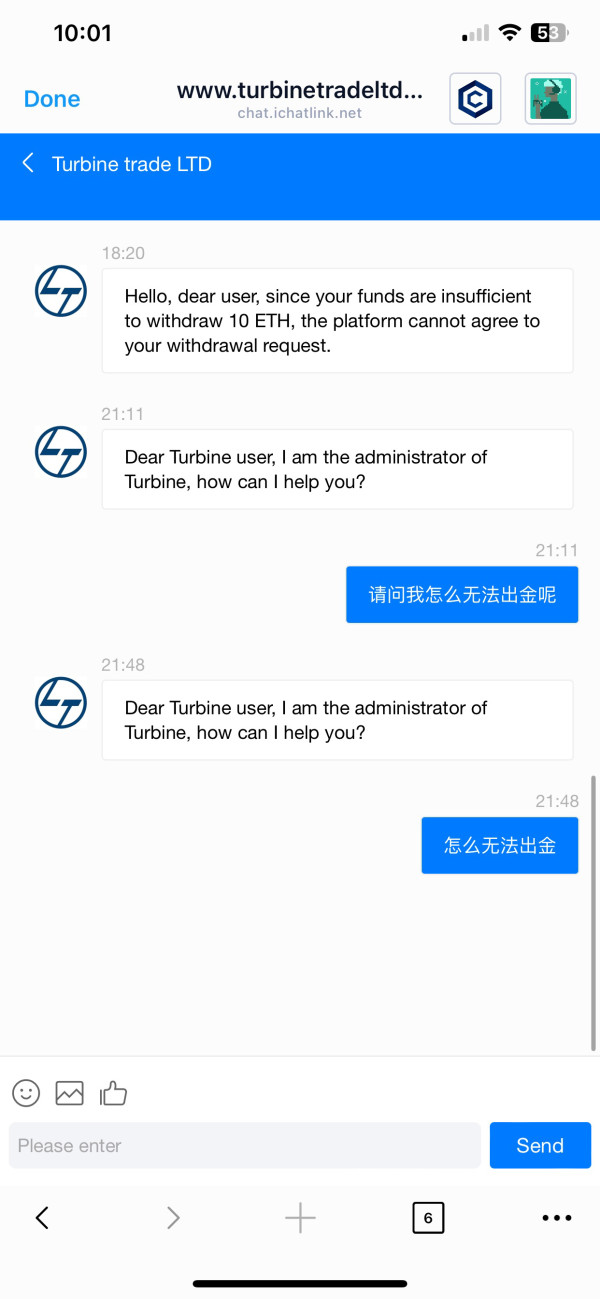Go back to previous browser page

42,1217
